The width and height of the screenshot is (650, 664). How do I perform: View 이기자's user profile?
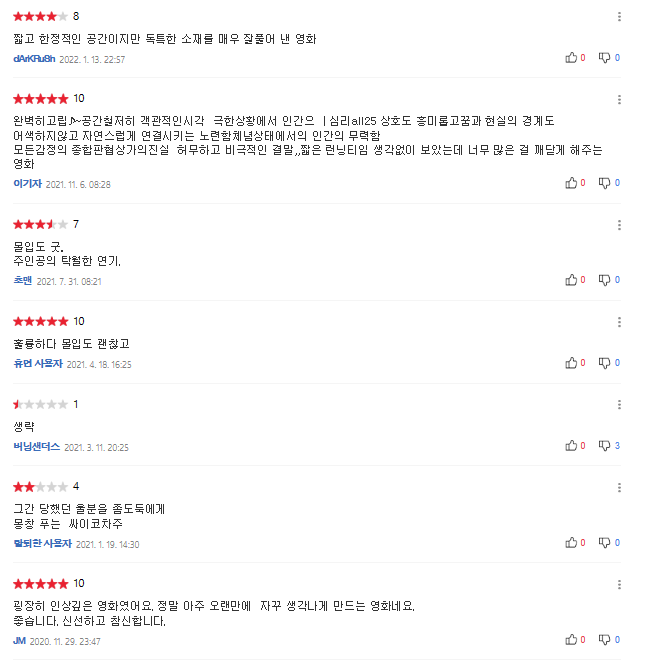tap(27, 184)
